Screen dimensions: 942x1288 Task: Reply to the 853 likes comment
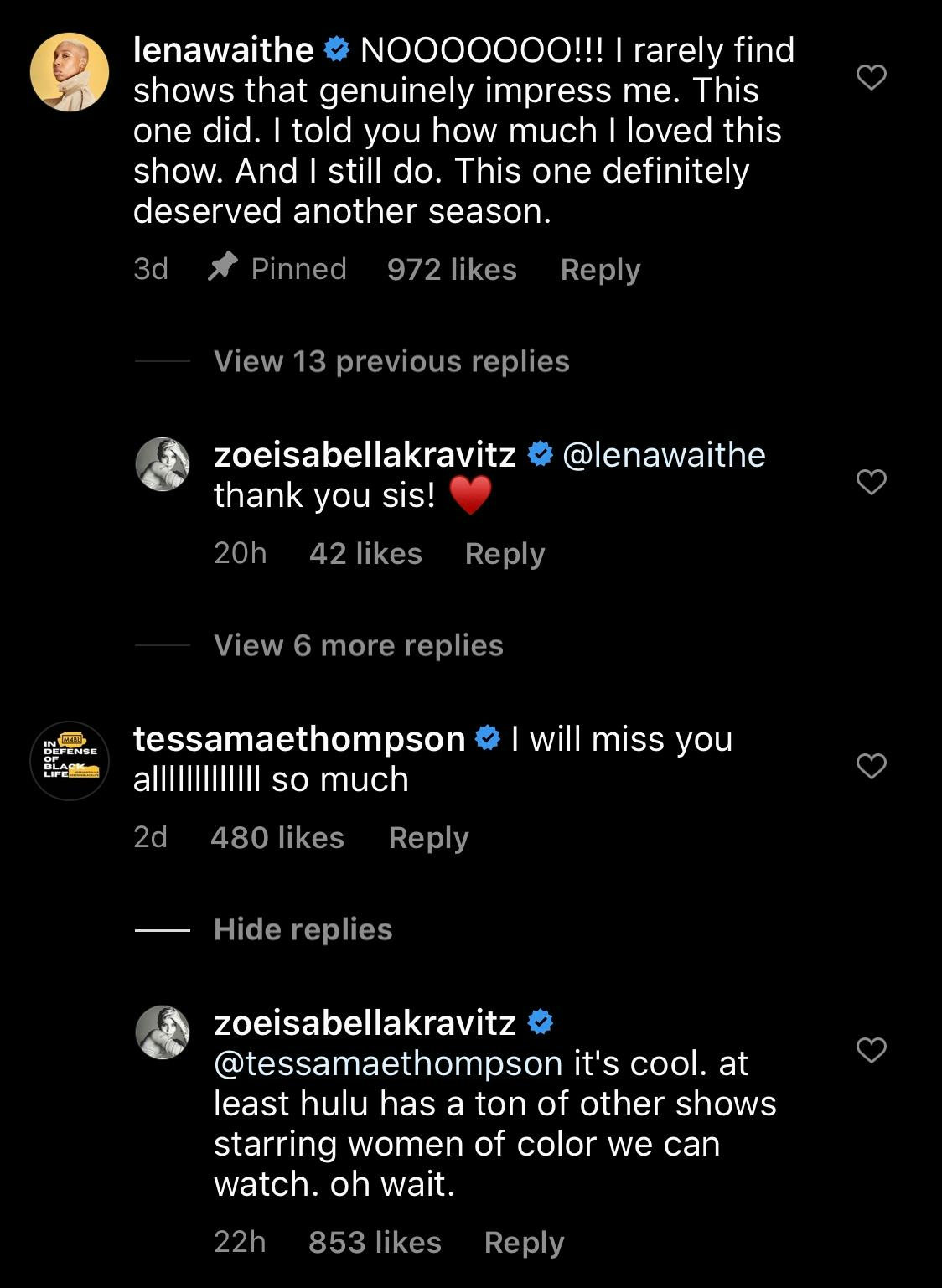[524, 1243]
